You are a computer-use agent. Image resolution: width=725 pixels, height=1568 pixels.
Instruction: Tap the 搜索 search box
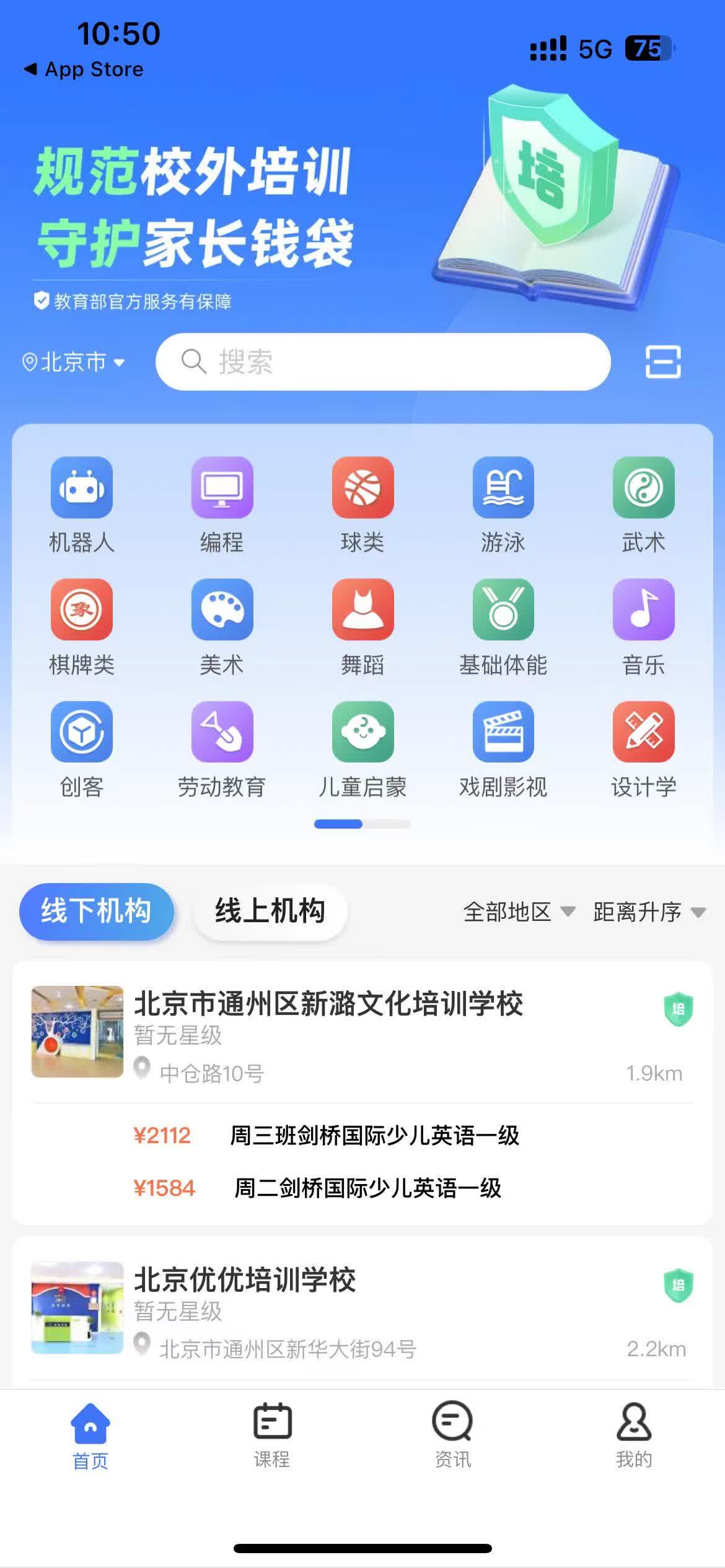383,362
